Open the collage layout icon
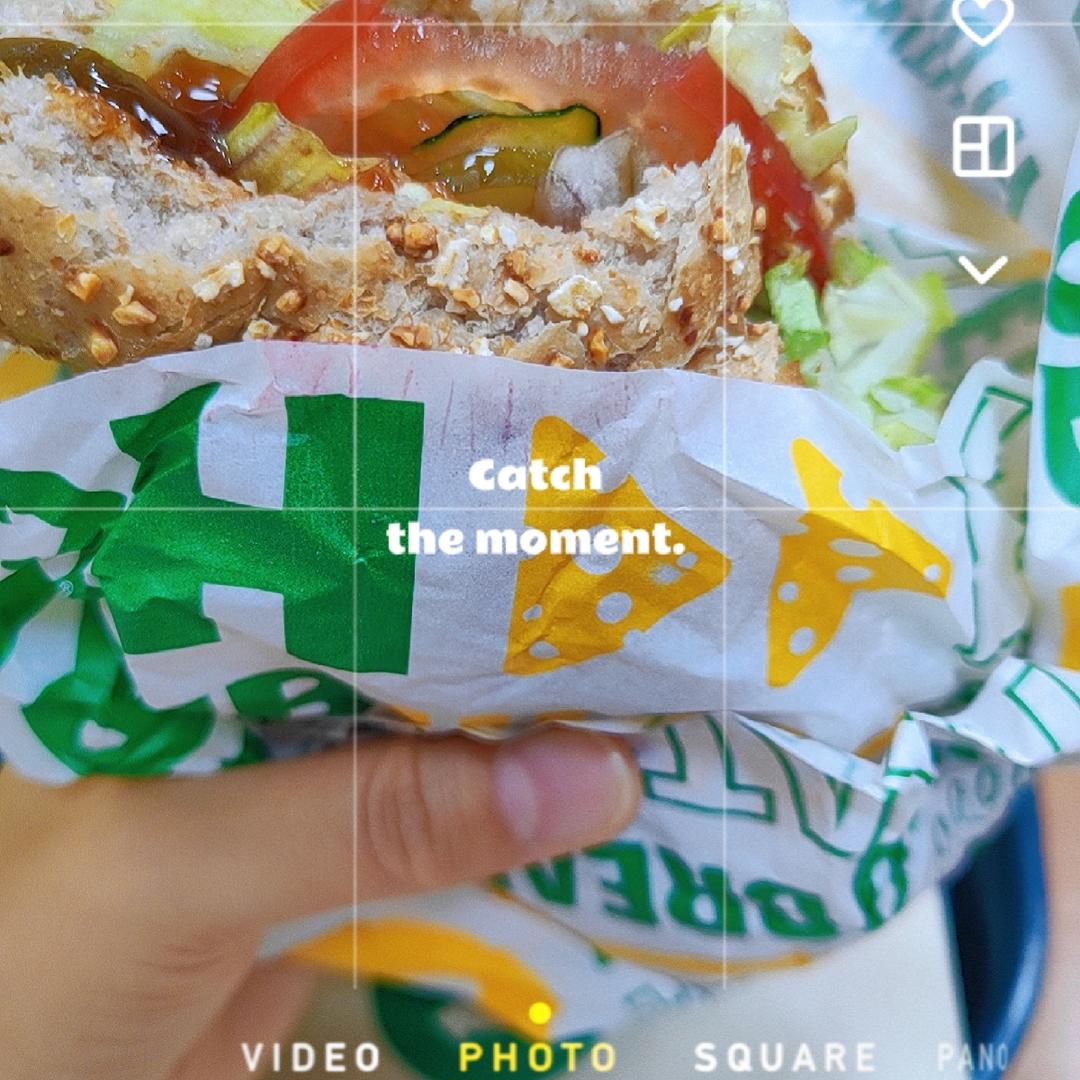This screenshot has width=1080, height=1080. [983, 146]
